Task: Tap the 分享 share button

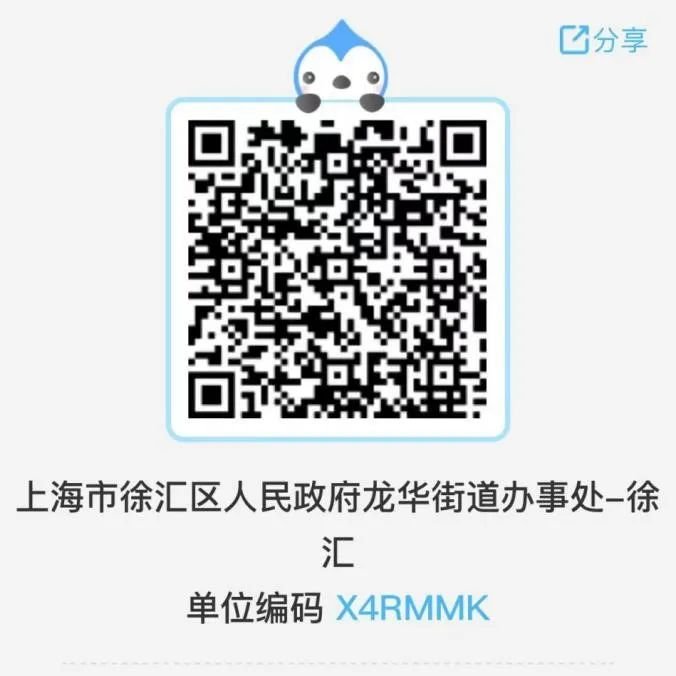Action: 604,39
